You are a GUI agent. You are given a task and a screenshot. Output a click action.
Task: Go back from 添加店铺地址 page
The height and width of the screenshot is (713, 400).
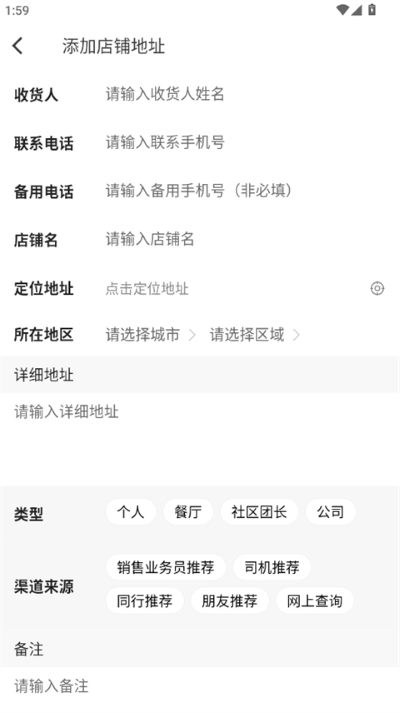(18, 46)
